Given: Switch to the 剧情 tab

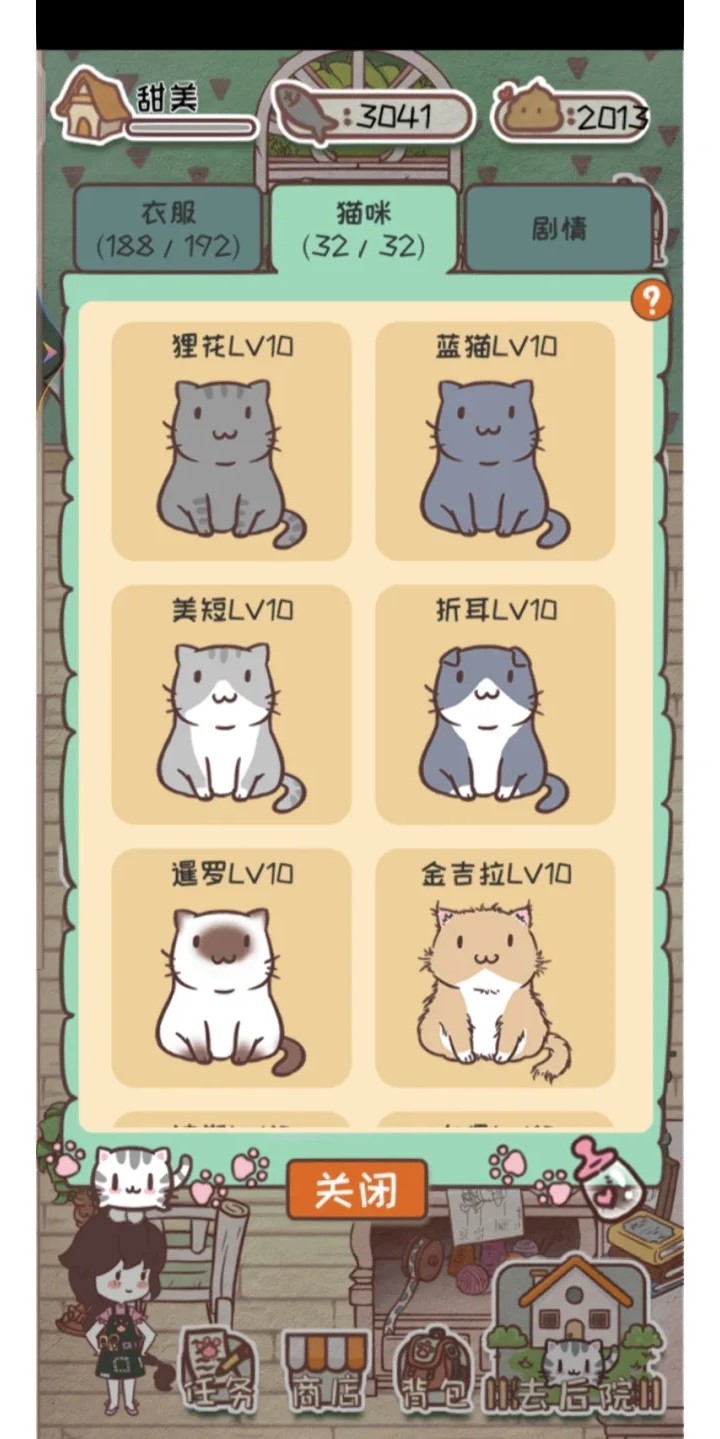Looking at the screenshot, I should pos(558,228).
